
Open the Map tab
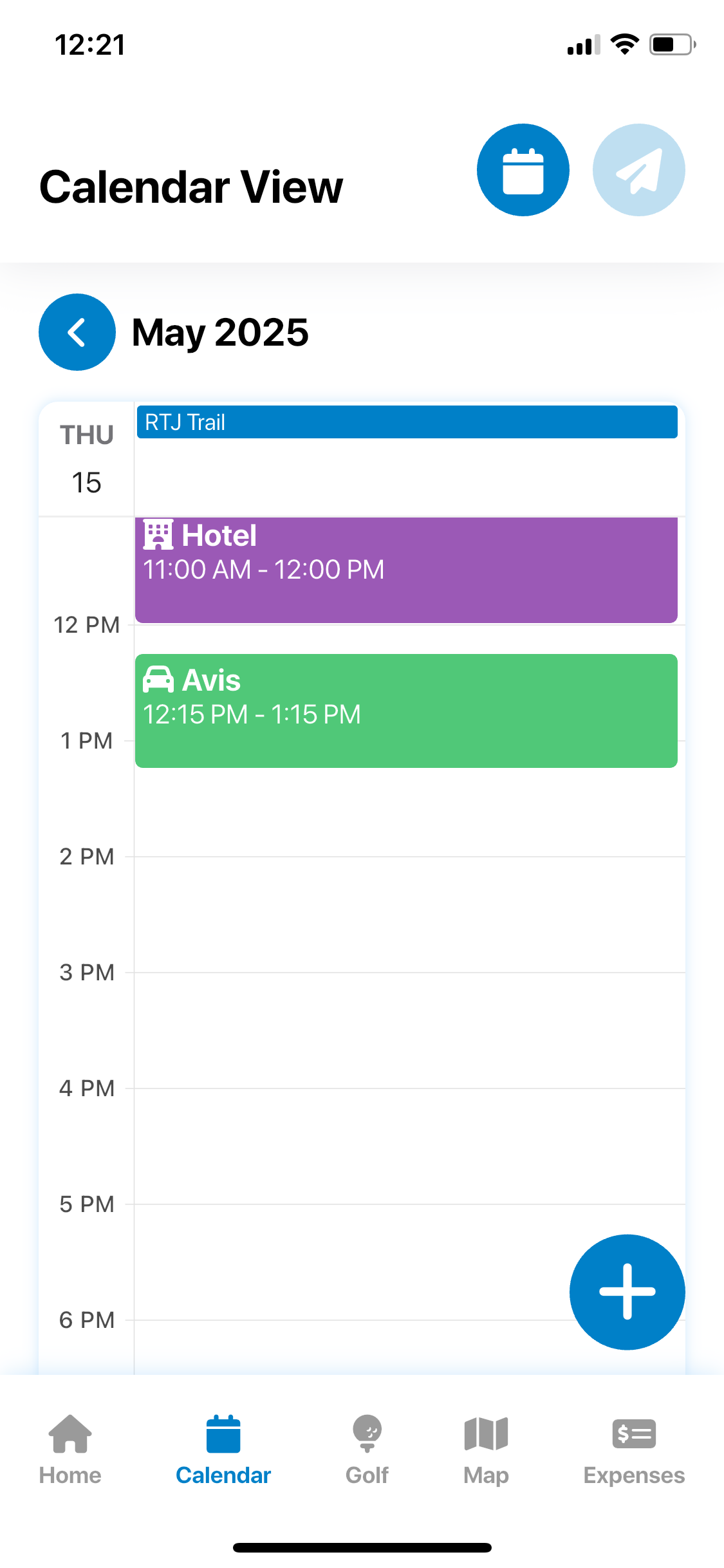pyautogui.click(x=486, y=1450)
